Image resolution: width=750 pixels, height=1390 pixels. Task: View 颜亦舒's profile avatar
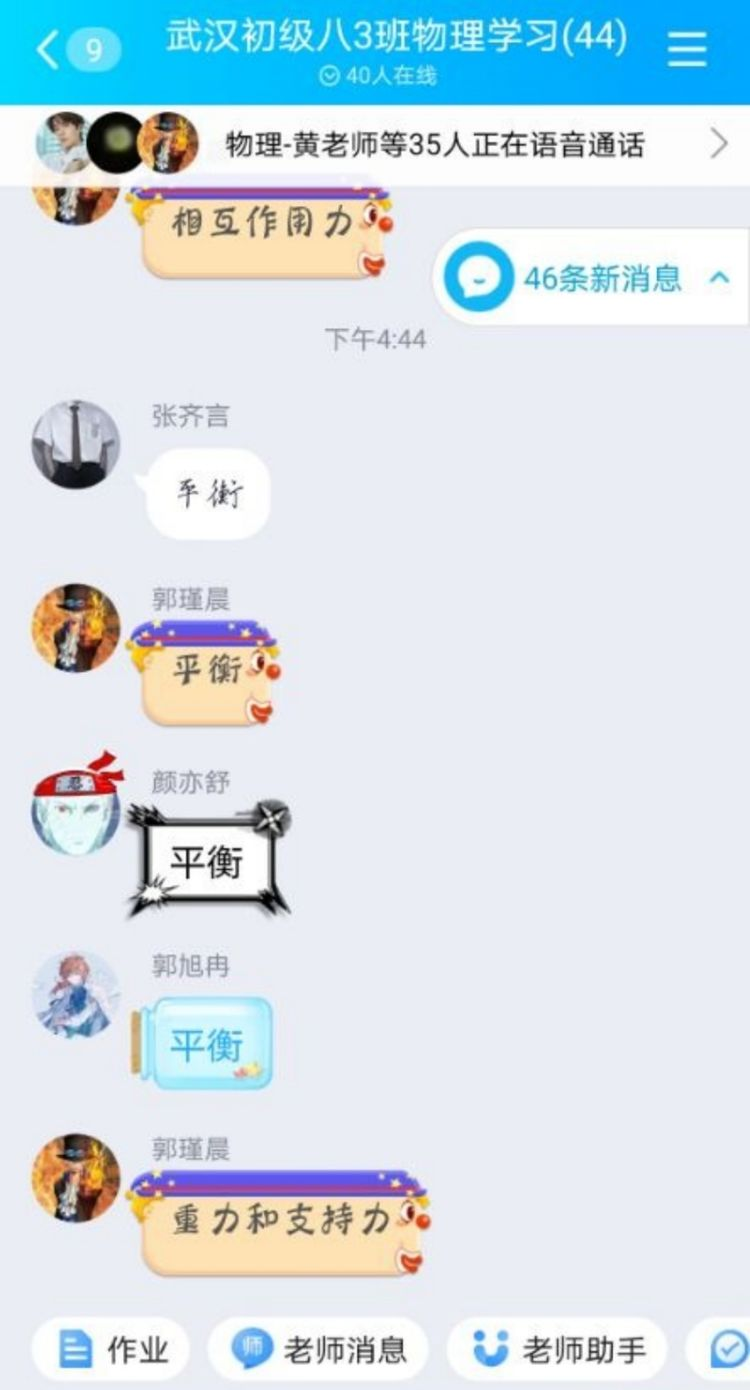coord(76,808)
